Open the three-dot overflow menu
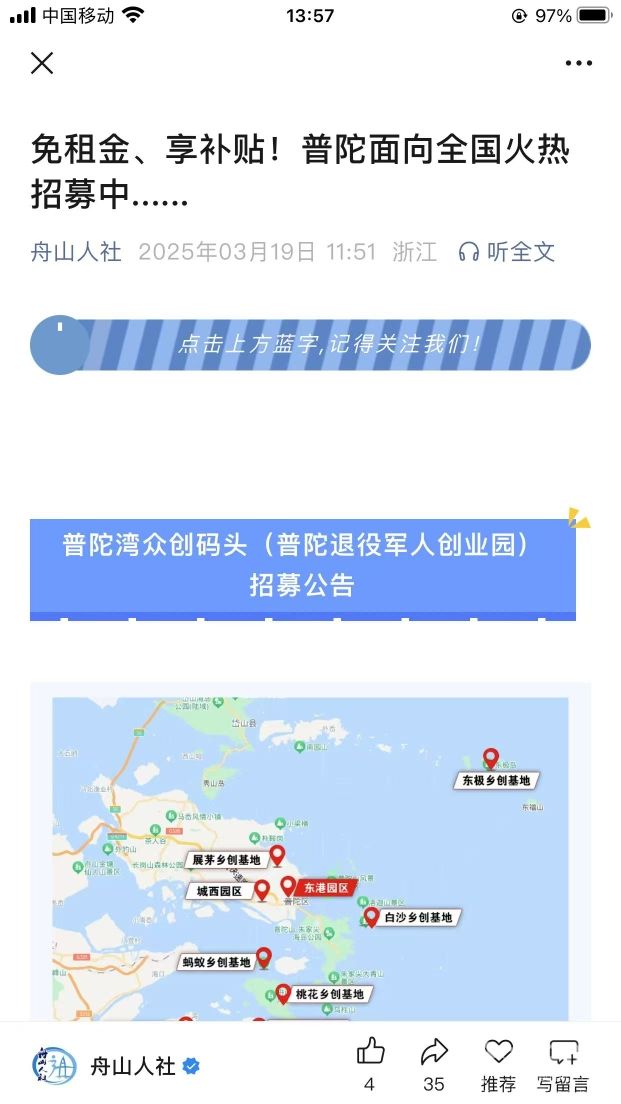This screenshot has width=621, height=1104. (578, 63)
